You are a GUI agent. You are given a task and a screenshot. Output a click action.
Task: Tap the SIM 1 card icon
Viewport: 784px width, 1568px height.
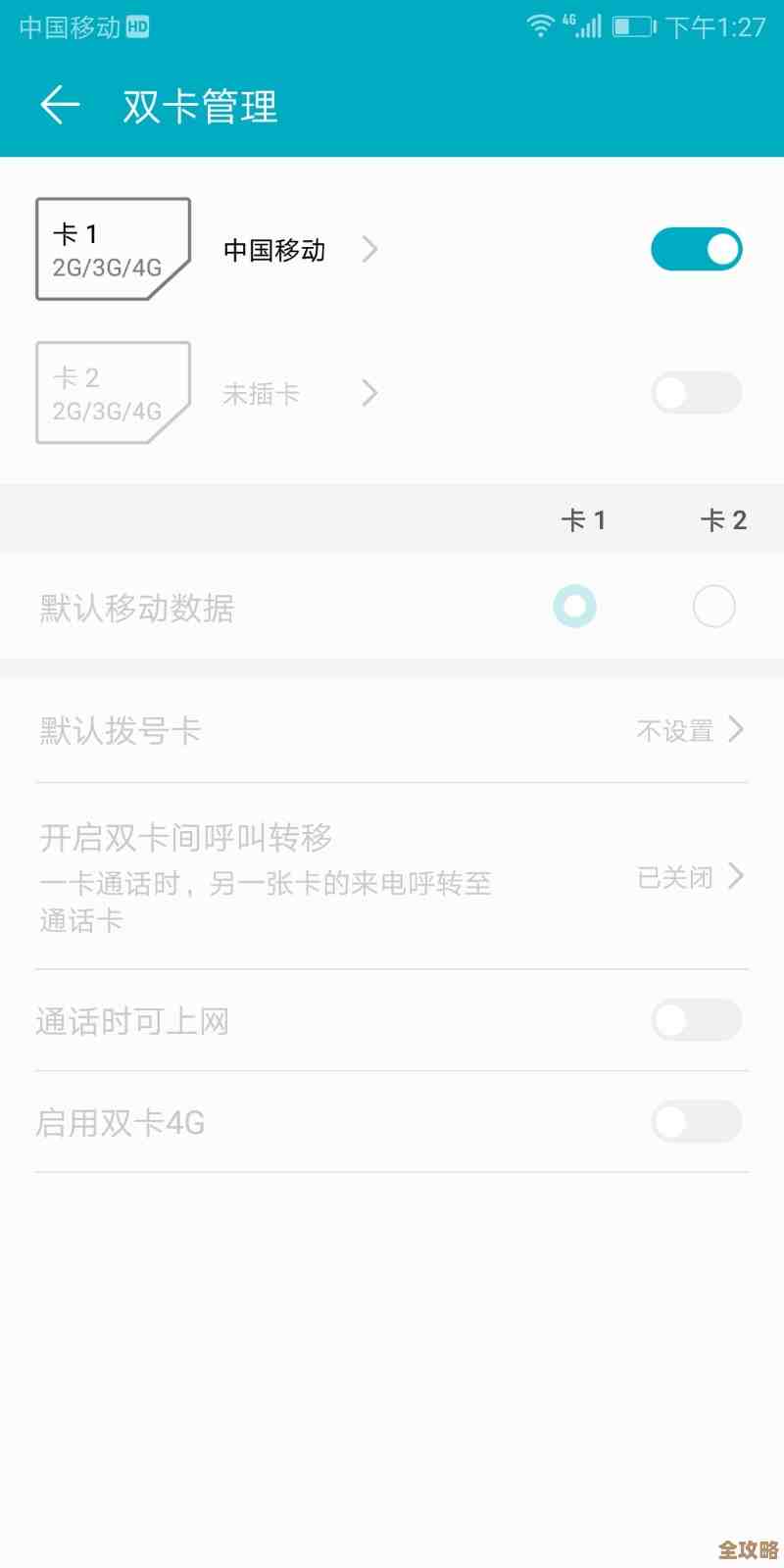[x=113, y=249]
